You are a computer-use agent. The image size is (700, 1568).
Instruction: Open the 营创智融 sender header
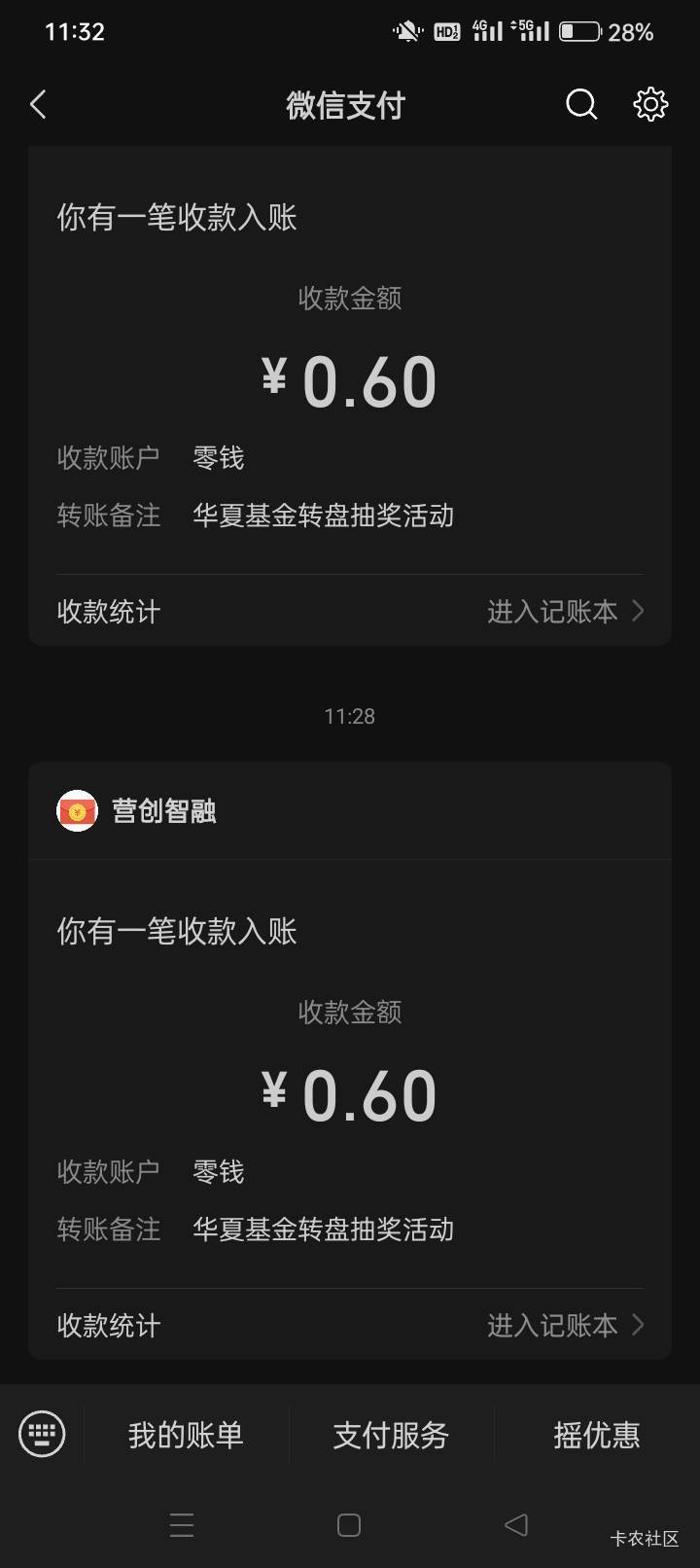pos(163,811)
